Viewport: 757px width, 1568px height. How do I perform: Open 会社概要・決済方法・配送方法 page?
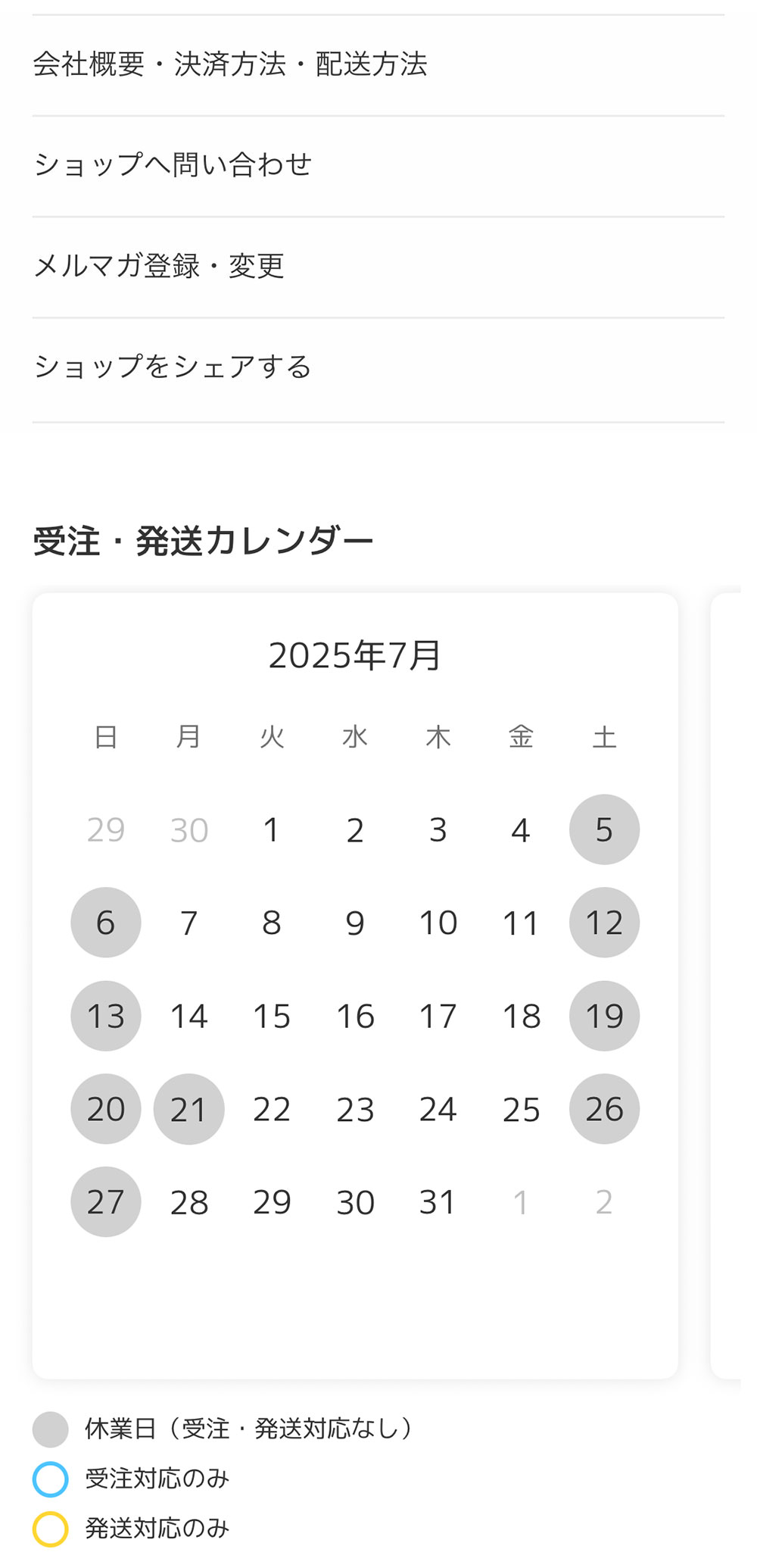[230, 65]
